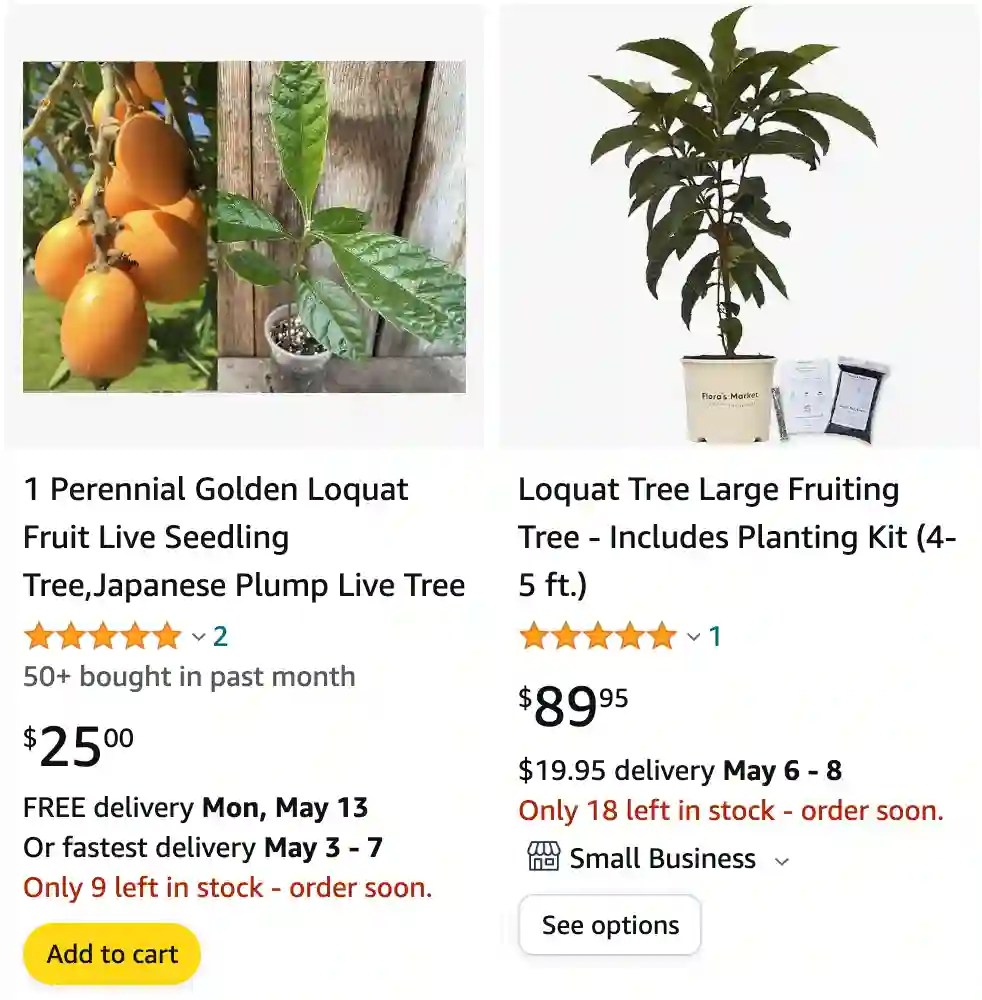Click Add to cart for the Golden Loquat seedling
The image size is (982, 1000).
pos(111,953)
